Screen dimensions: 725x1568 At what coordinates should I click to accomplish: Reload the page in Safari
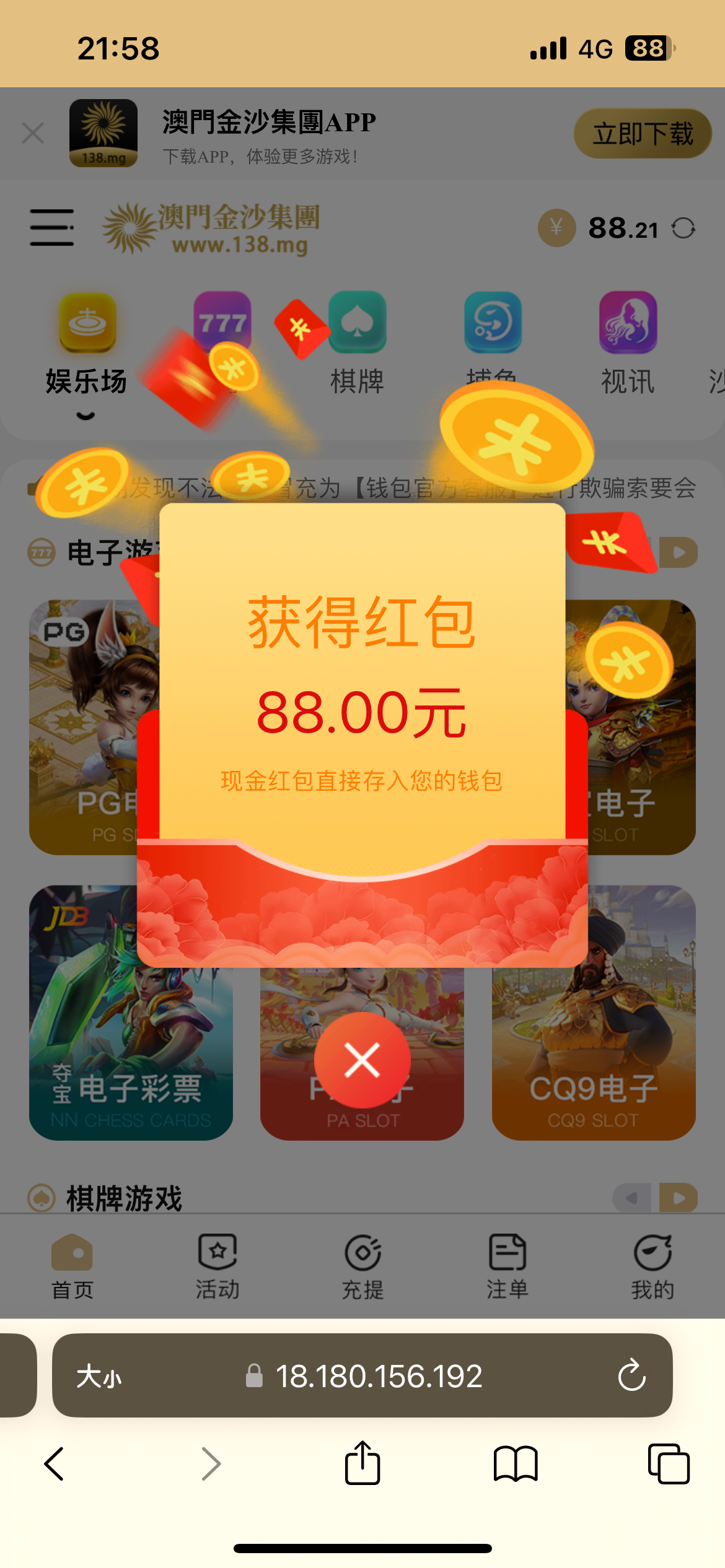point(631,1376)
